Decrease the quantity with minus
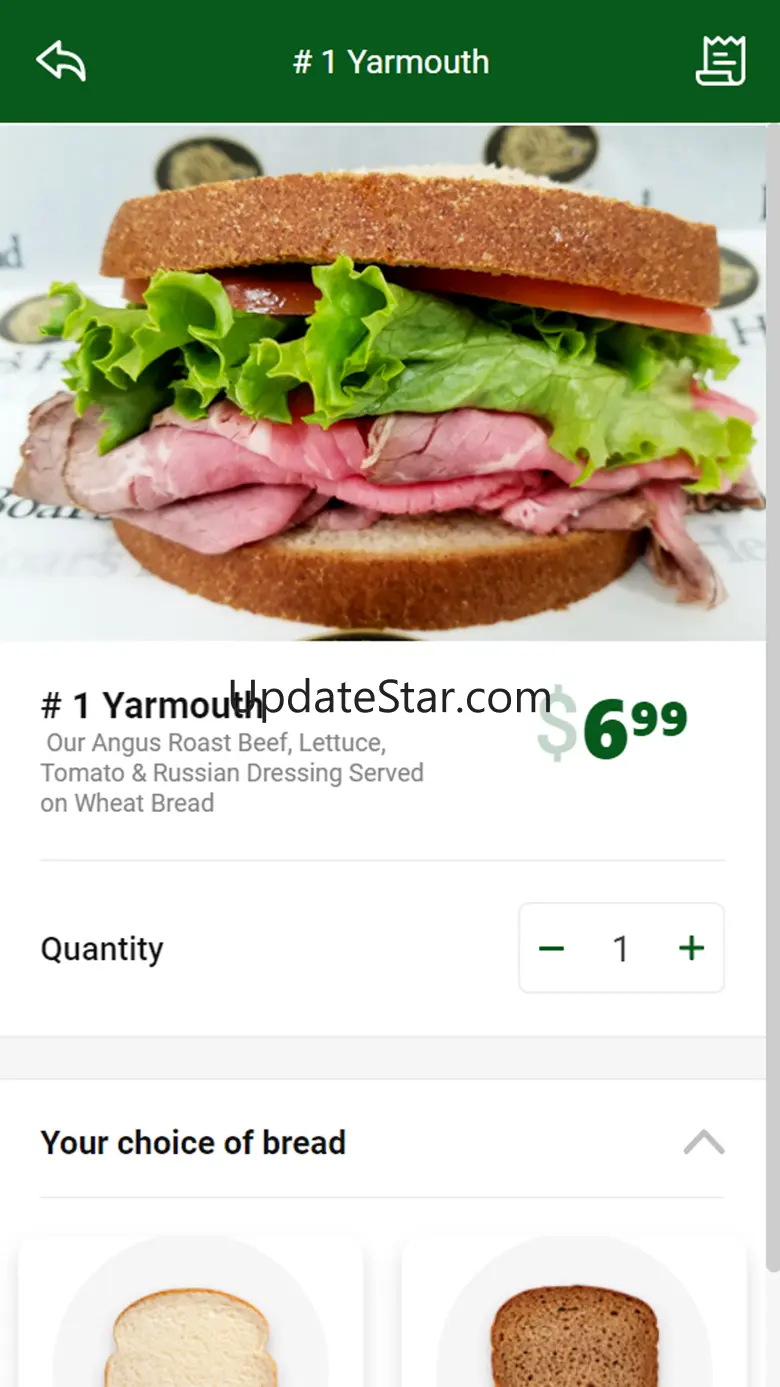The width and height of the screenshot is (780, 1387). 552,948
